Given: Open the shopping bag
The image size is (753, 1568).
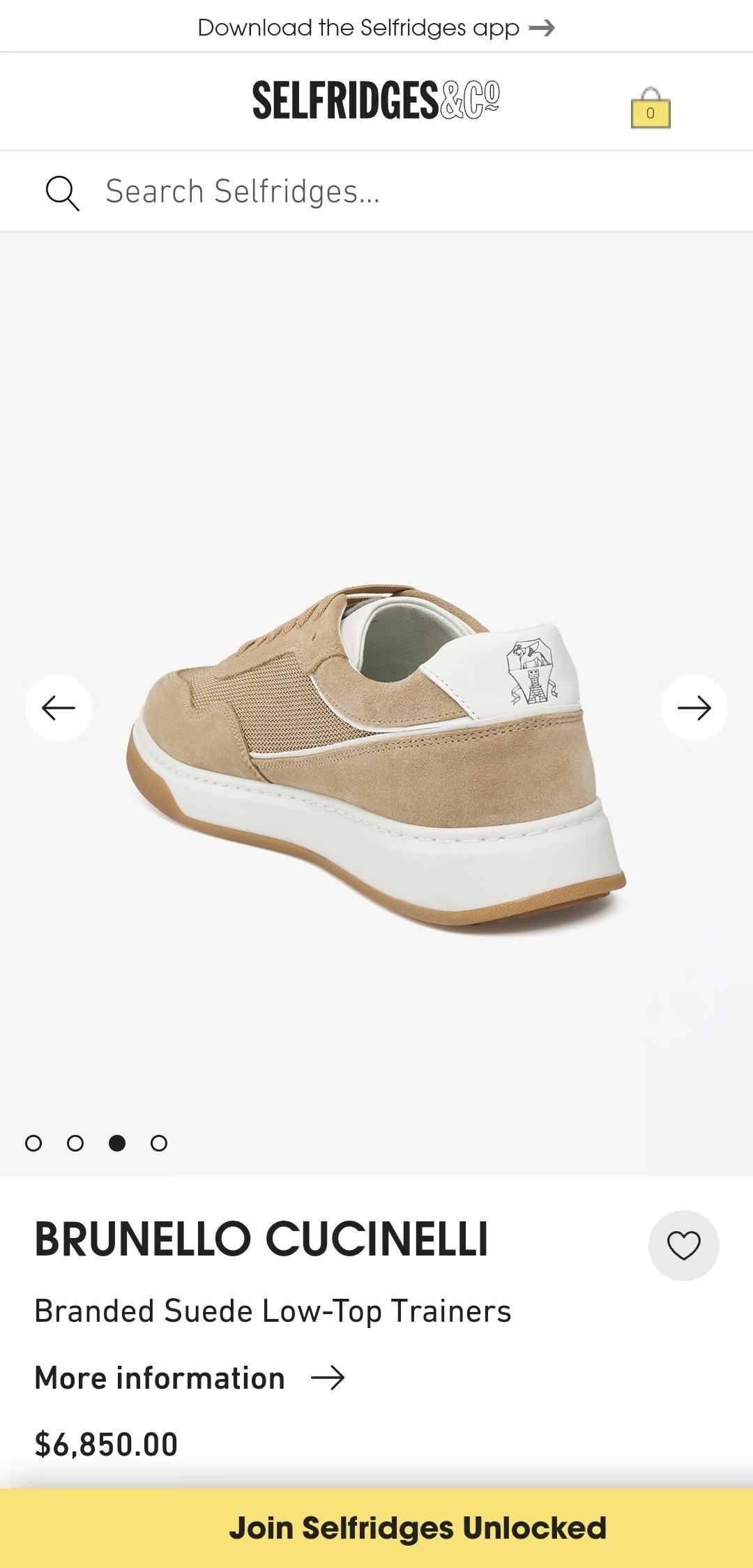Looking at the screenshot, I should coord(650,109).
